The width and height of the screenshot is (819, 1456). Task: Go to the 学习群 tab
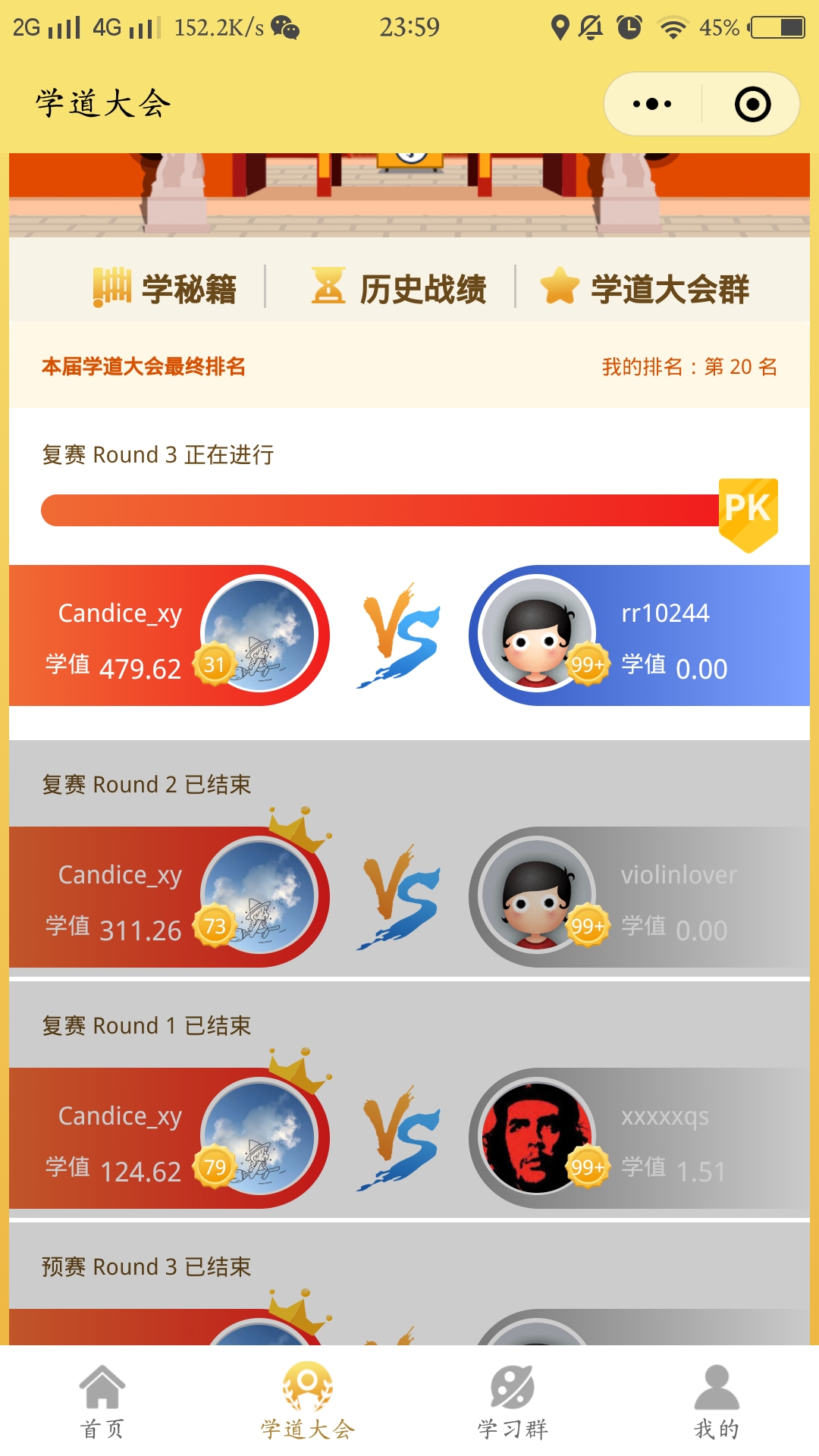512,1401
